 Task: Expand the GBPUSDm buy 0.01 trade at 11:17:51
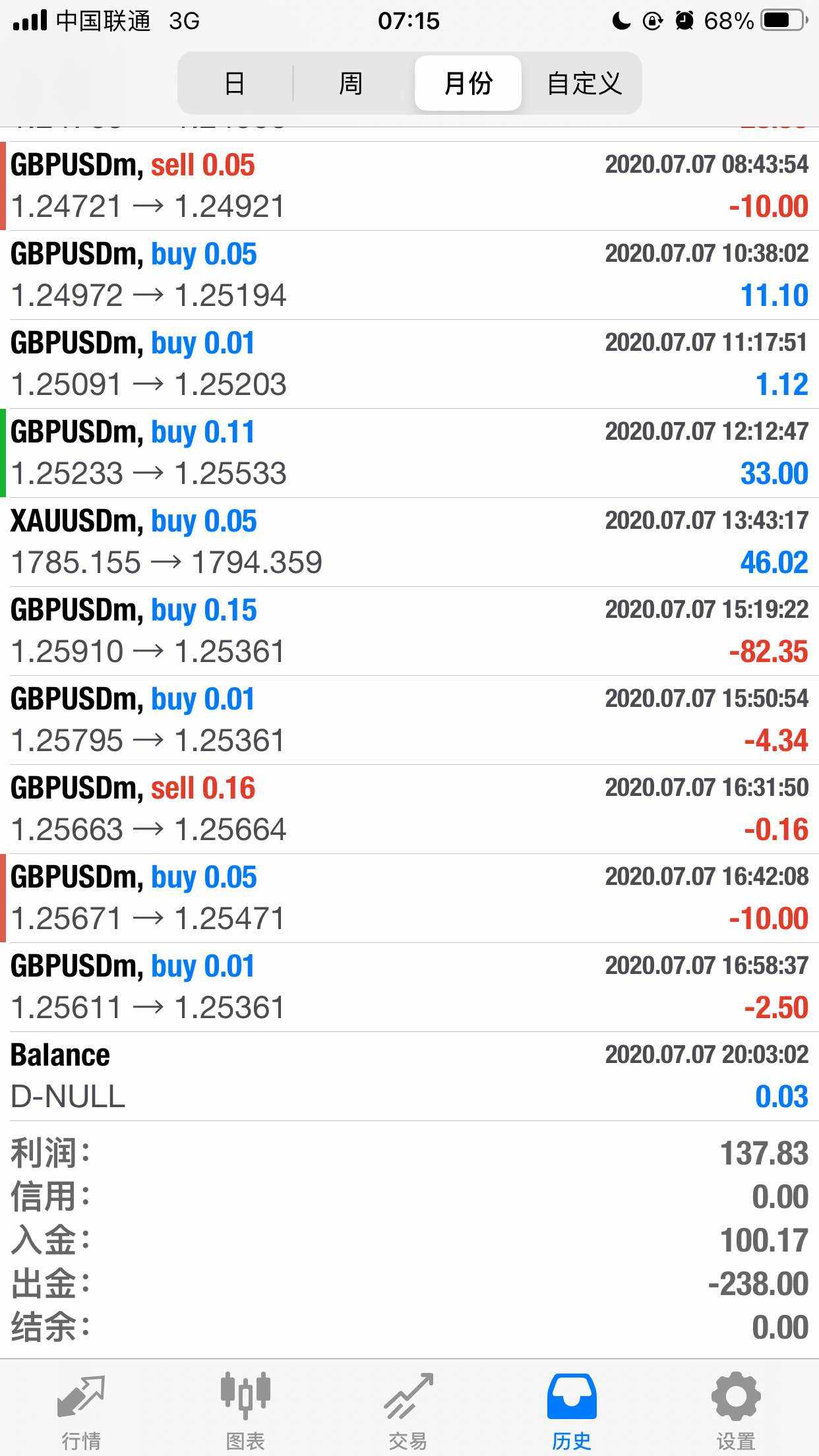click(x=409, y=364)
